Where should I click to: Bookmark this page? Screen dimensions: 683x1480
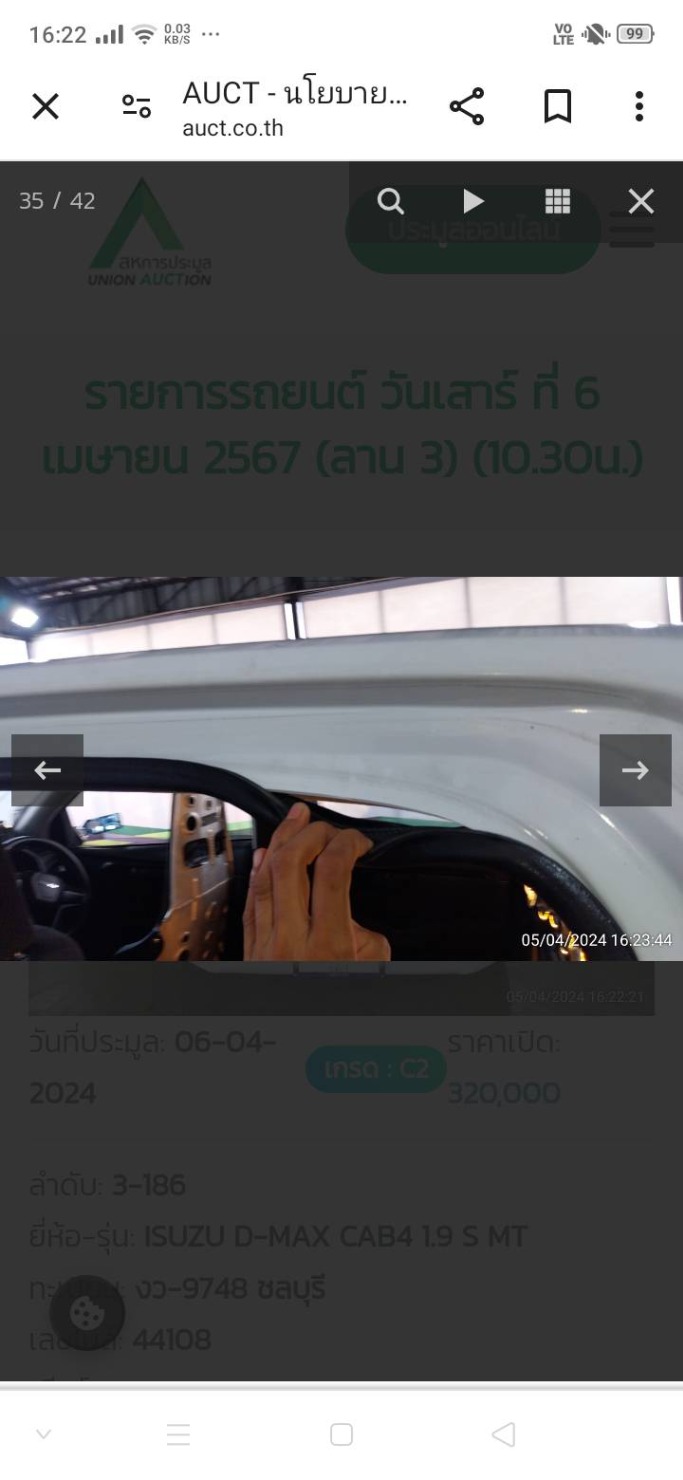[x=557, y=106]
